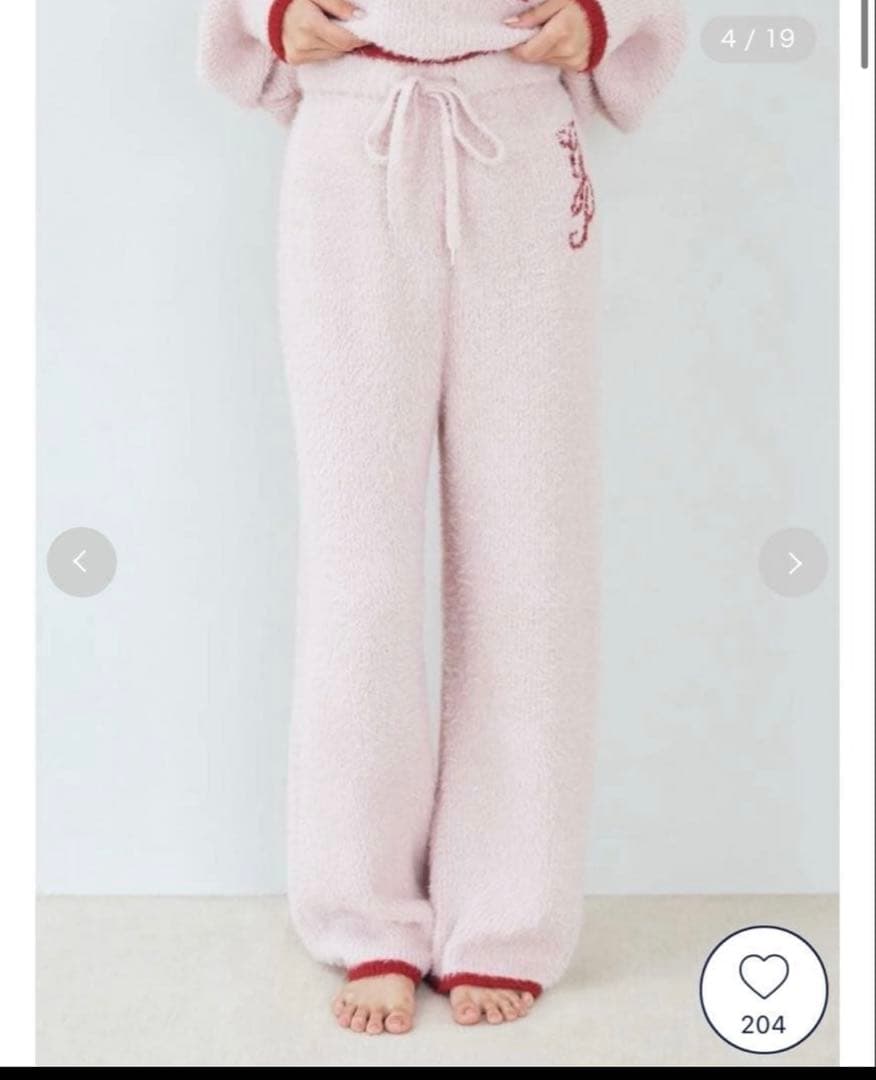The image size is (876, 1080).
Task: Go to the previous product photo
Action: 81,562
